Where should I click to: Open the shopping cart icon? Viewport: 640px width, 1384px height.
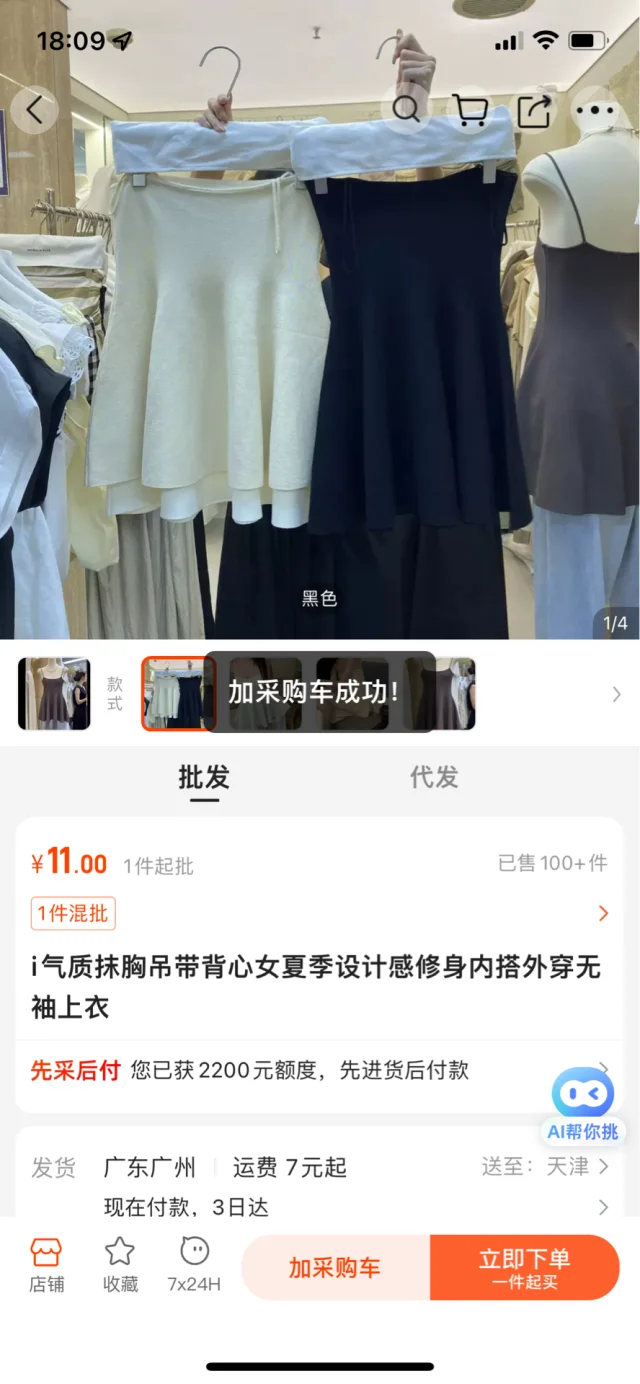tap(470, 110)
